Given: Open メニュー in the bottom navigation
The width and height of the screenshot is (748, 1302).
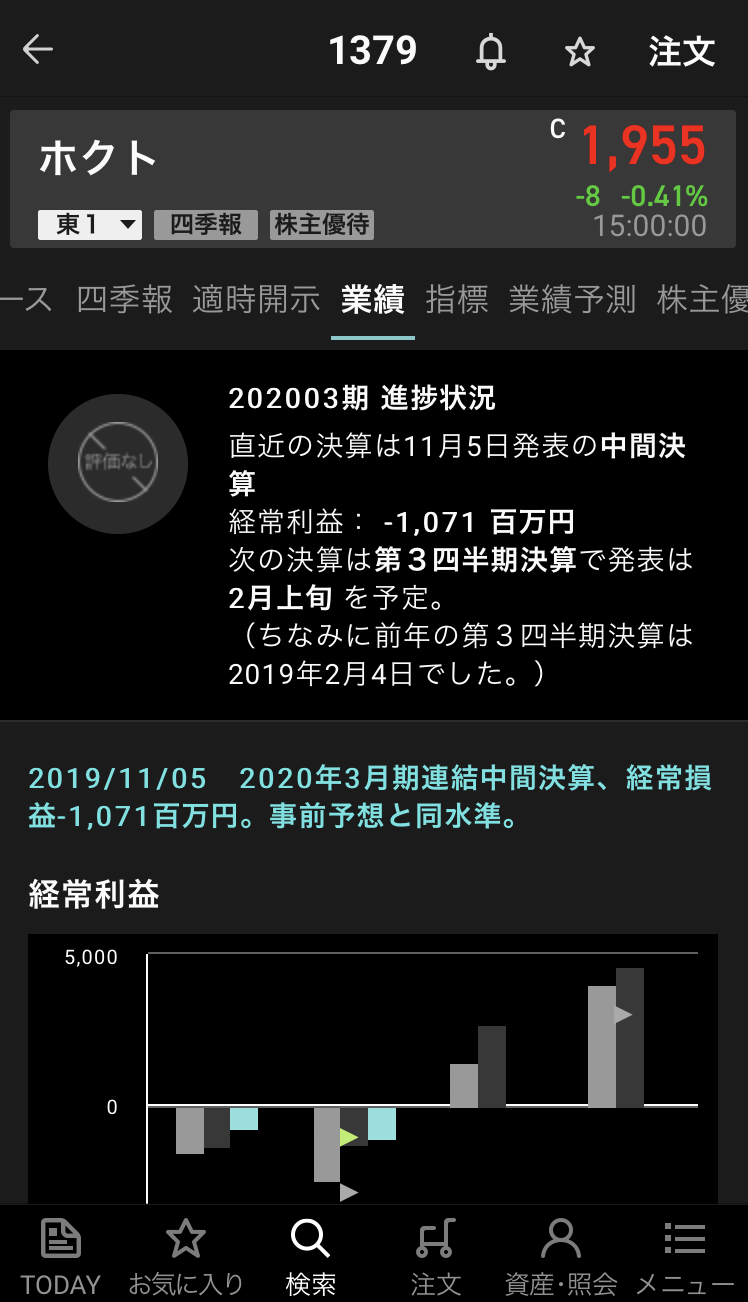Looking at the screenshot, I should click(685, 1256).
